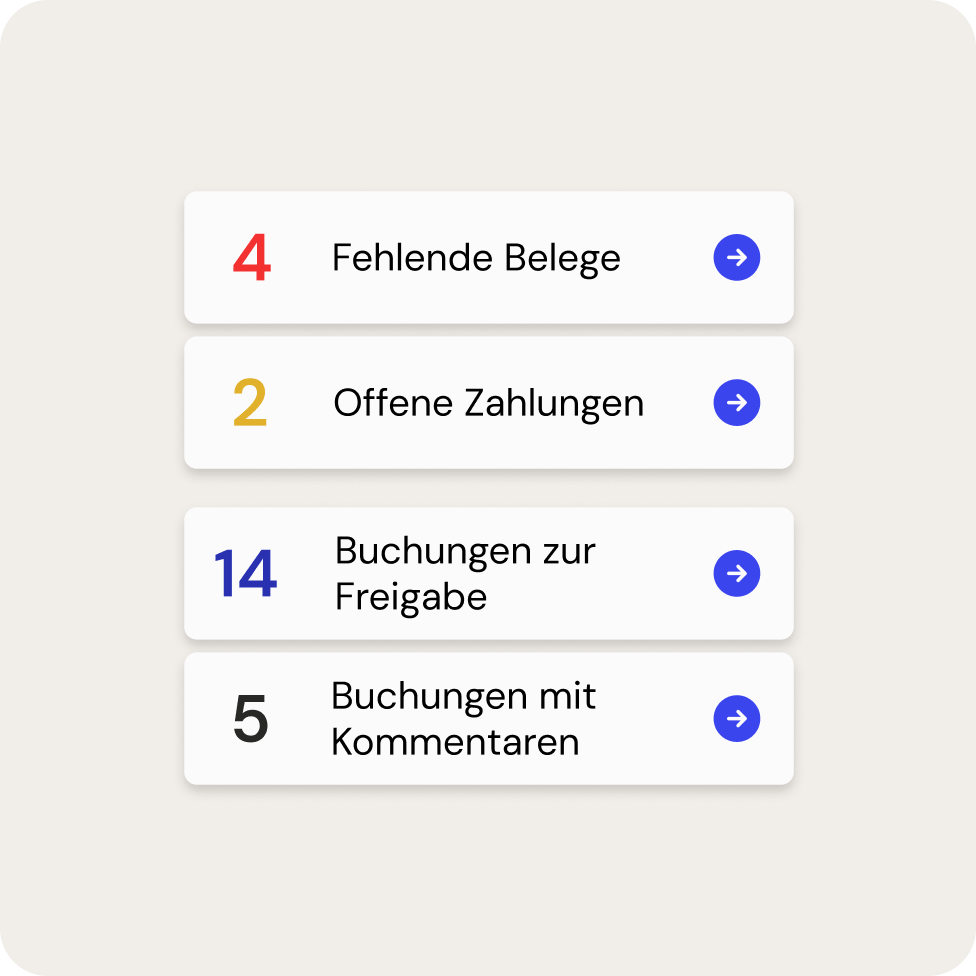Go to Buchungen zur Freigabe via arrow
Screen dimensions: 976x976
[737, 574]
